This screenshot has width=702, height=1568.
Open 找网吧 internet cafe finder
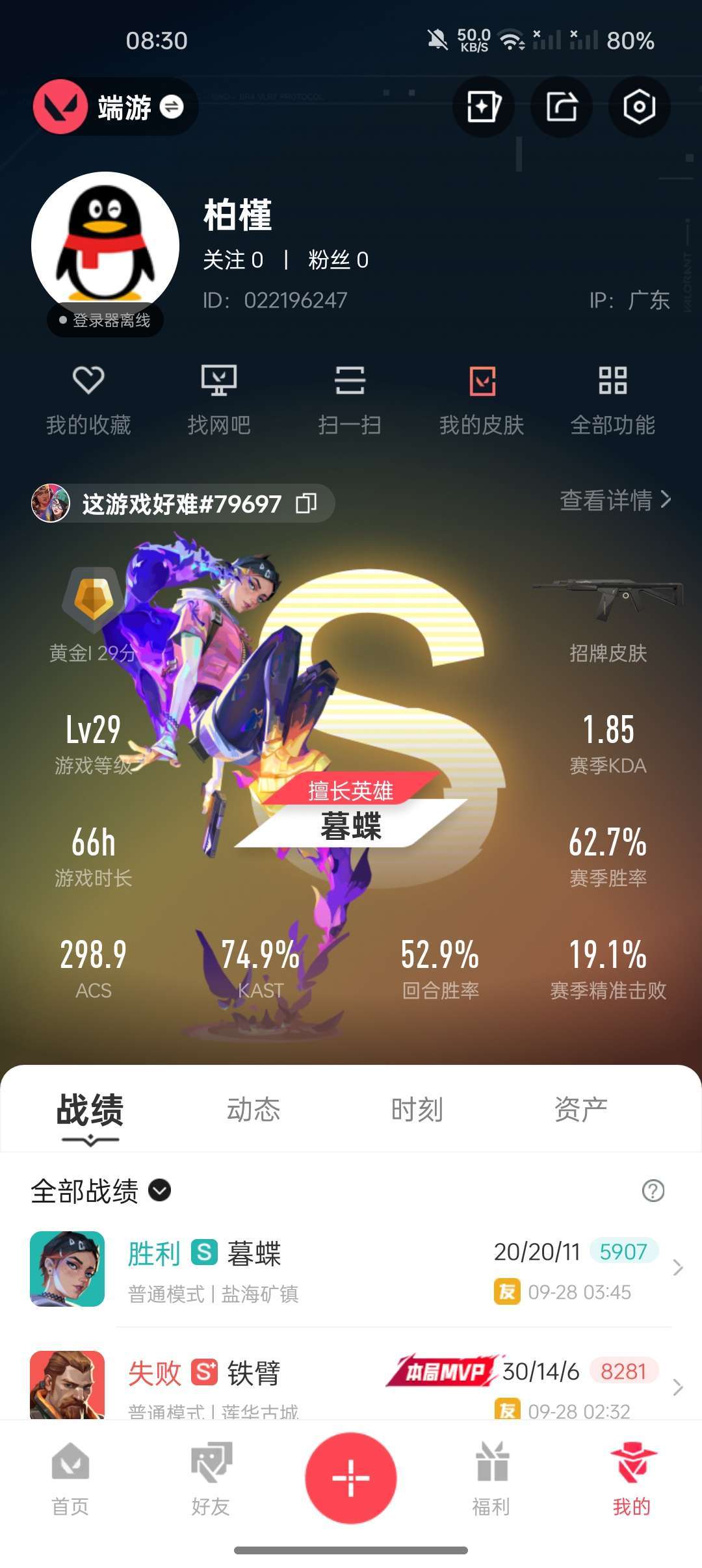point(219,399)
